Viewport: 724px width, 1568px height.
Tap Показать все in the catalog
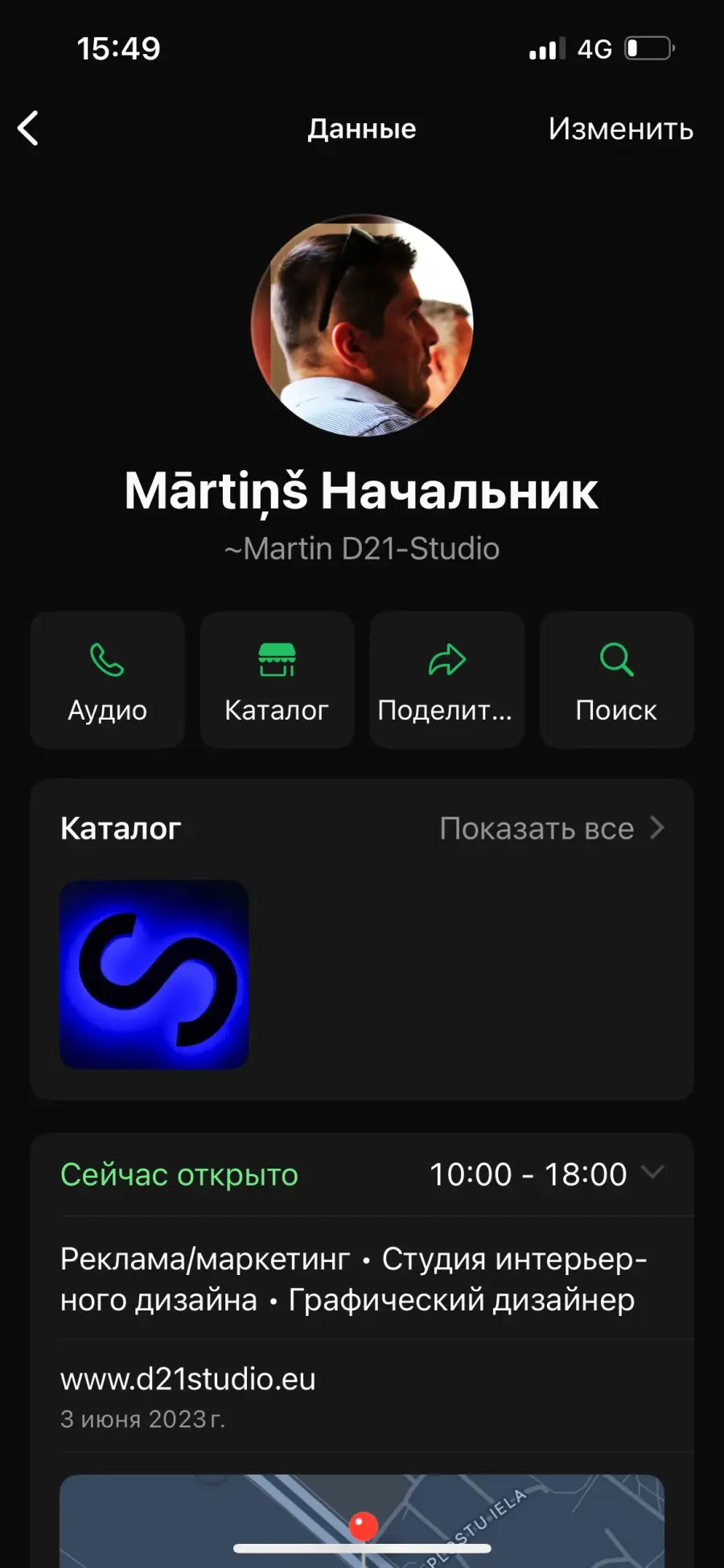pyautogui.click(x=552, y=828)
